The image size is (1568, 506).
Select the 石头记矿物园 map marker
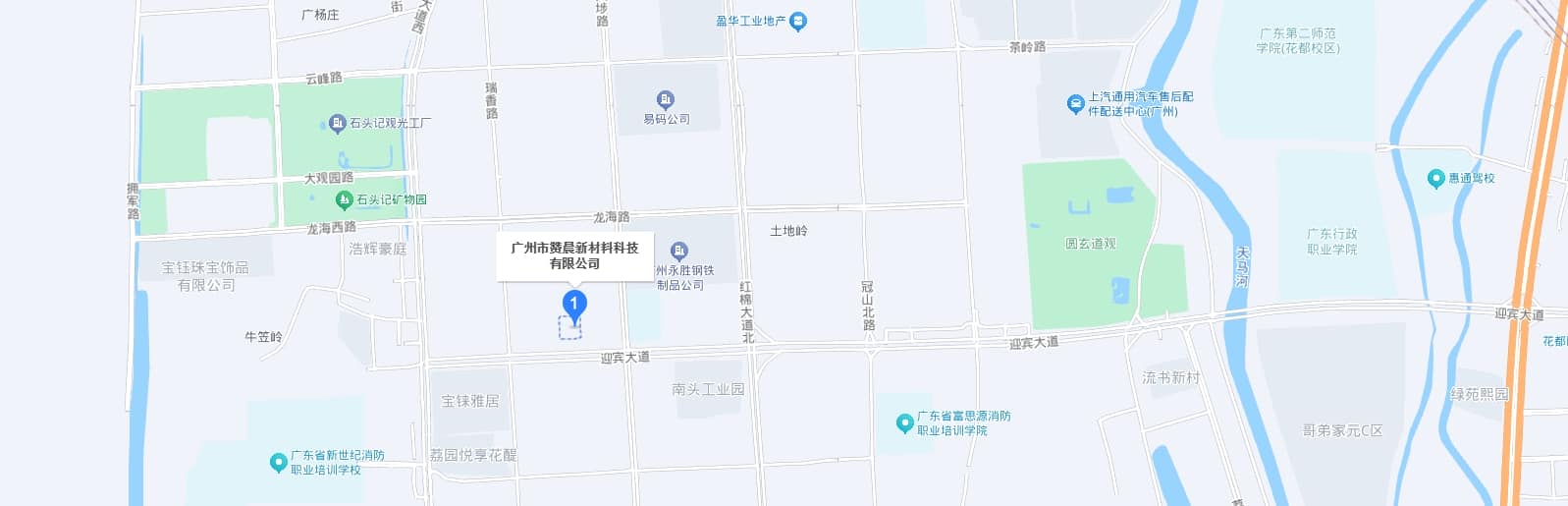pos(344,200)
